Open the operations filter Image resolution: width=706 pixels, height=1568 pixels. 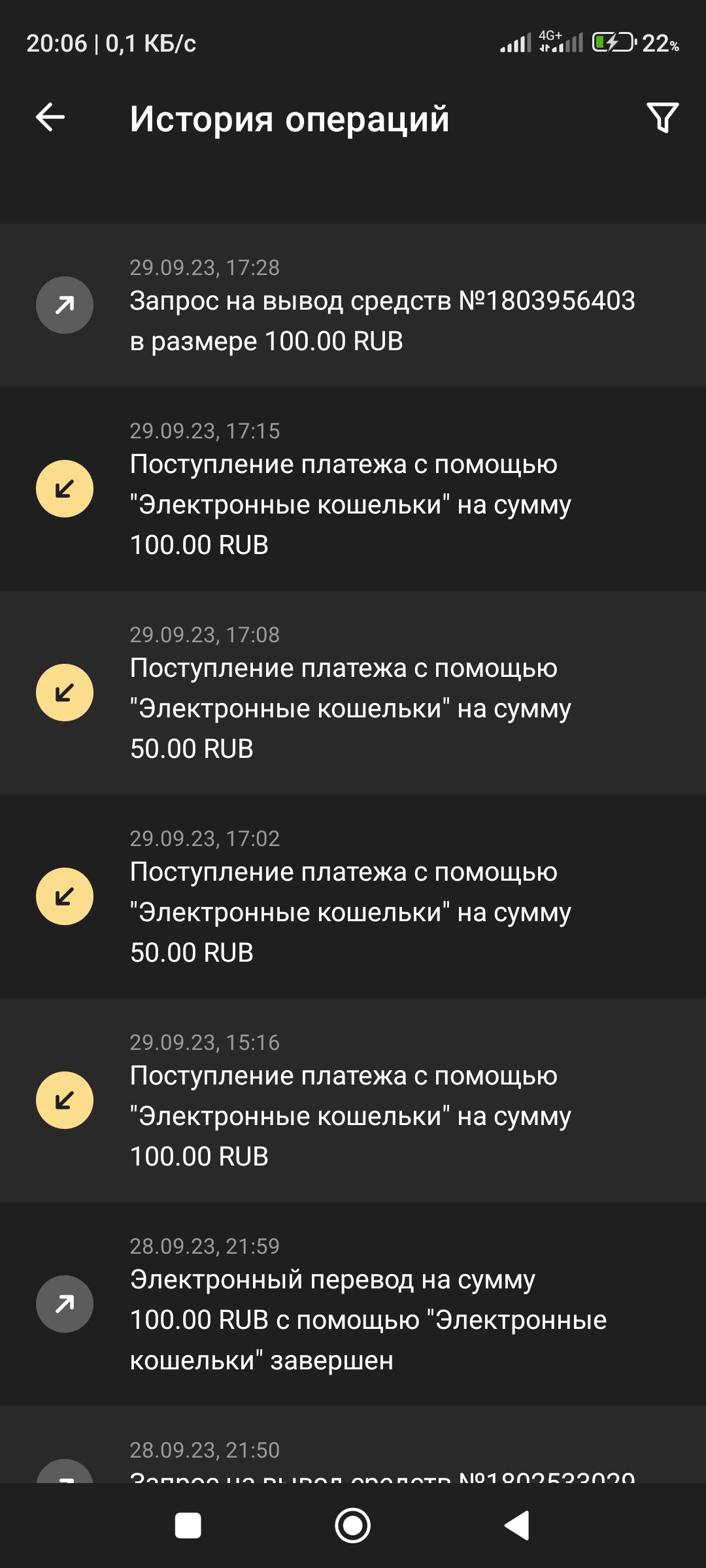[x=662, y=118]
